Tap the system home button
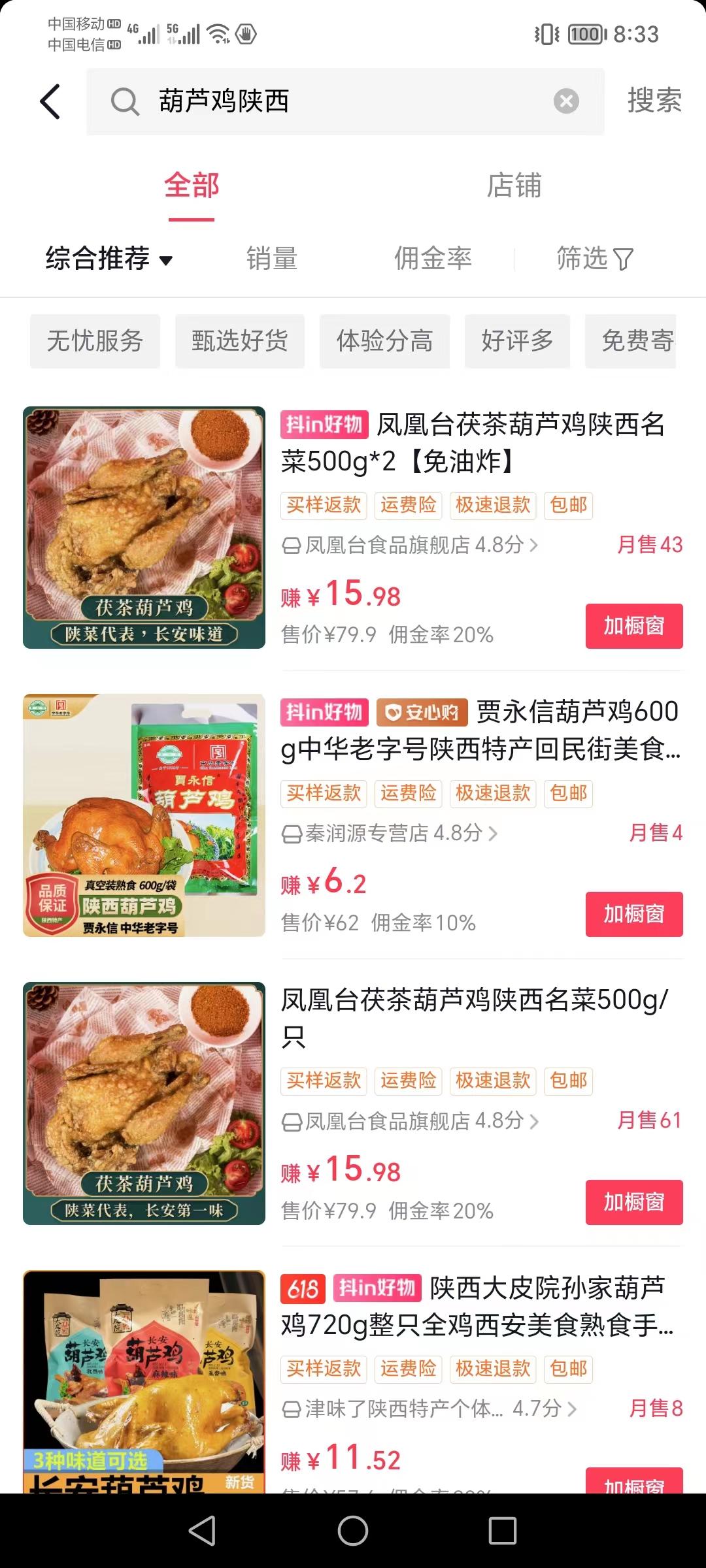This screenshot has width=706, height=1568. [x=353, y=1531]
